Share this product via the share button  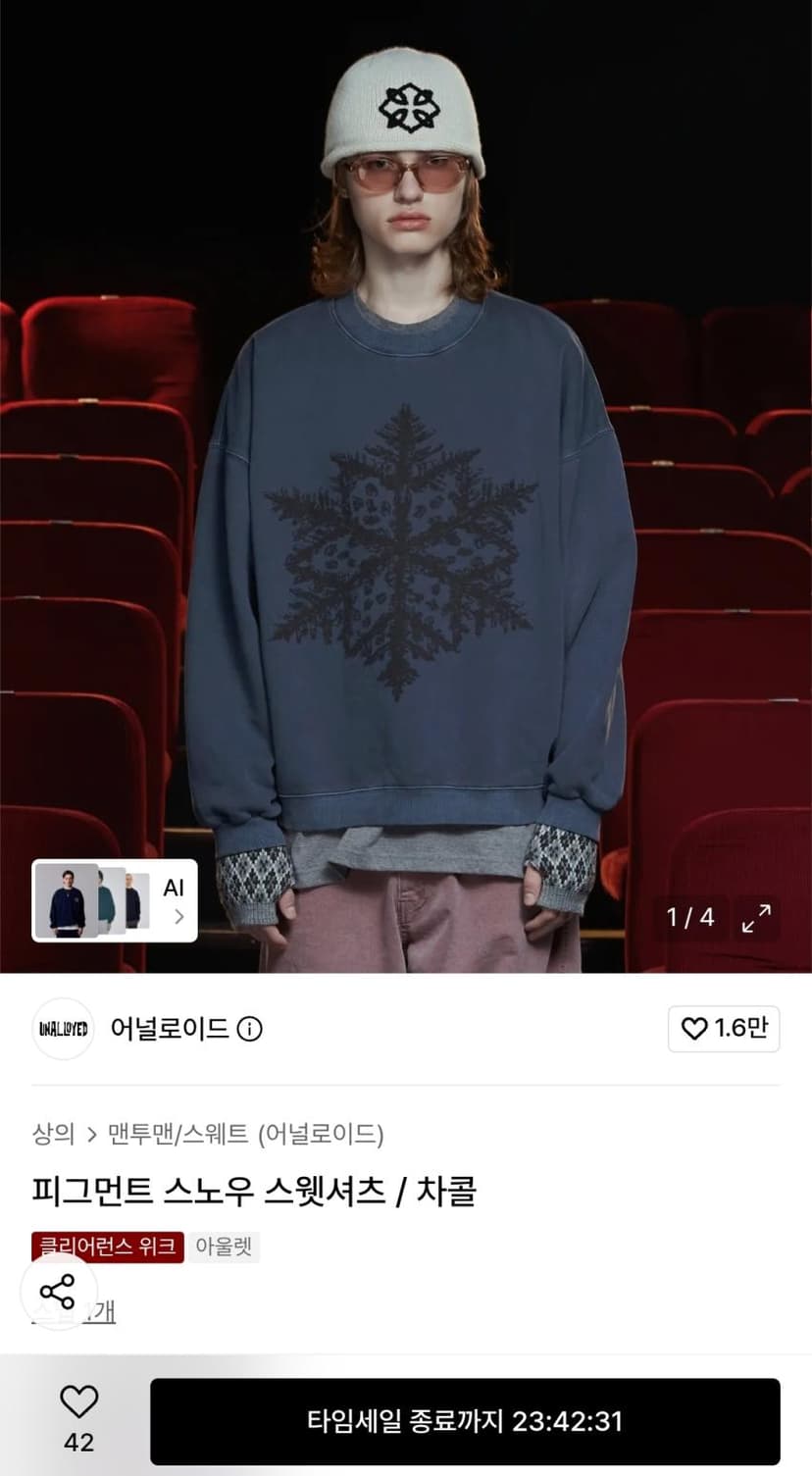(x=58, y=1292)
